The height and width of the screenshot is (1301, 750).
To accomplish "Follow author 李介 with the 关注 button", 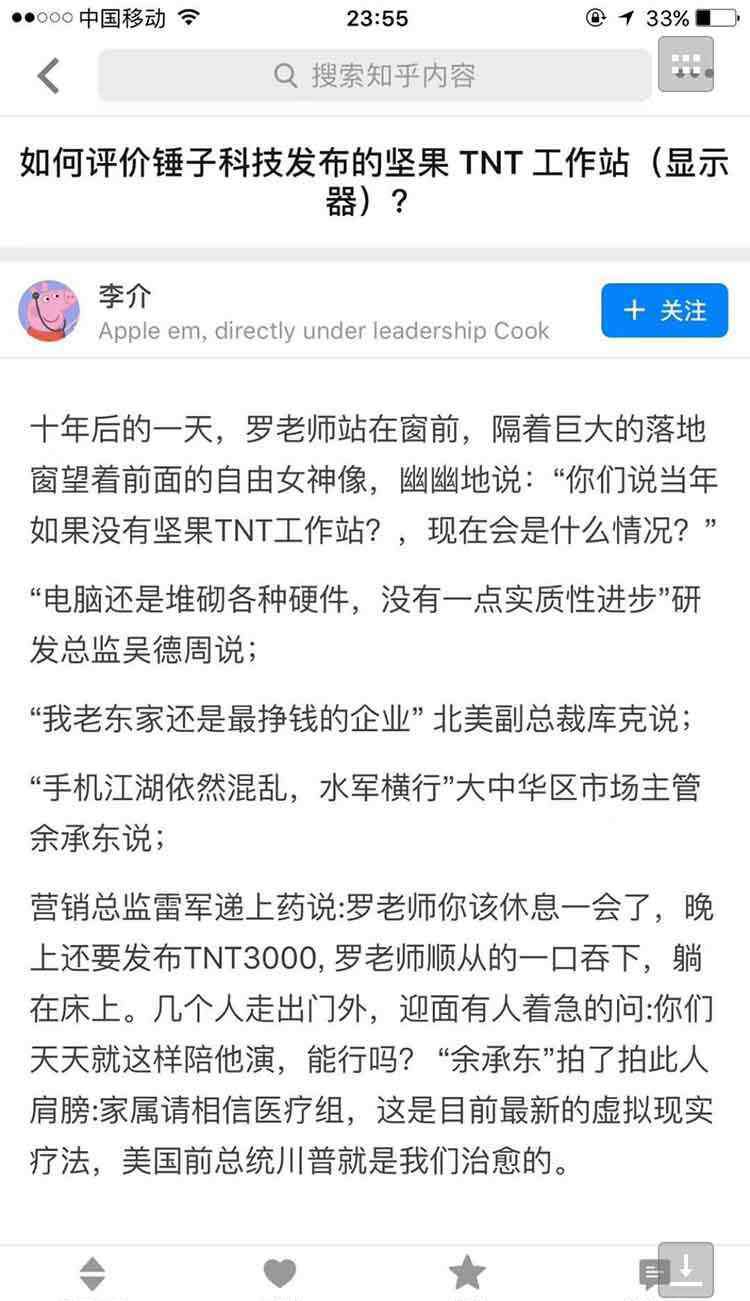I will point(664,311).
